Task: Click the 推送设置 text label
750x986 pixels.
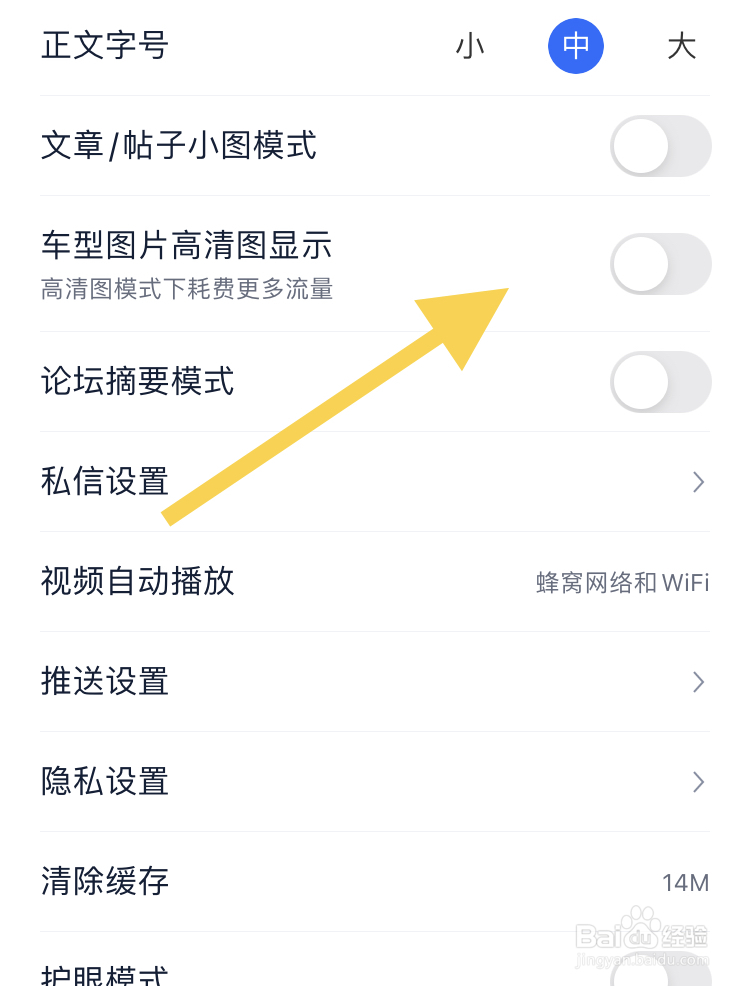Action: pos(103,682)
